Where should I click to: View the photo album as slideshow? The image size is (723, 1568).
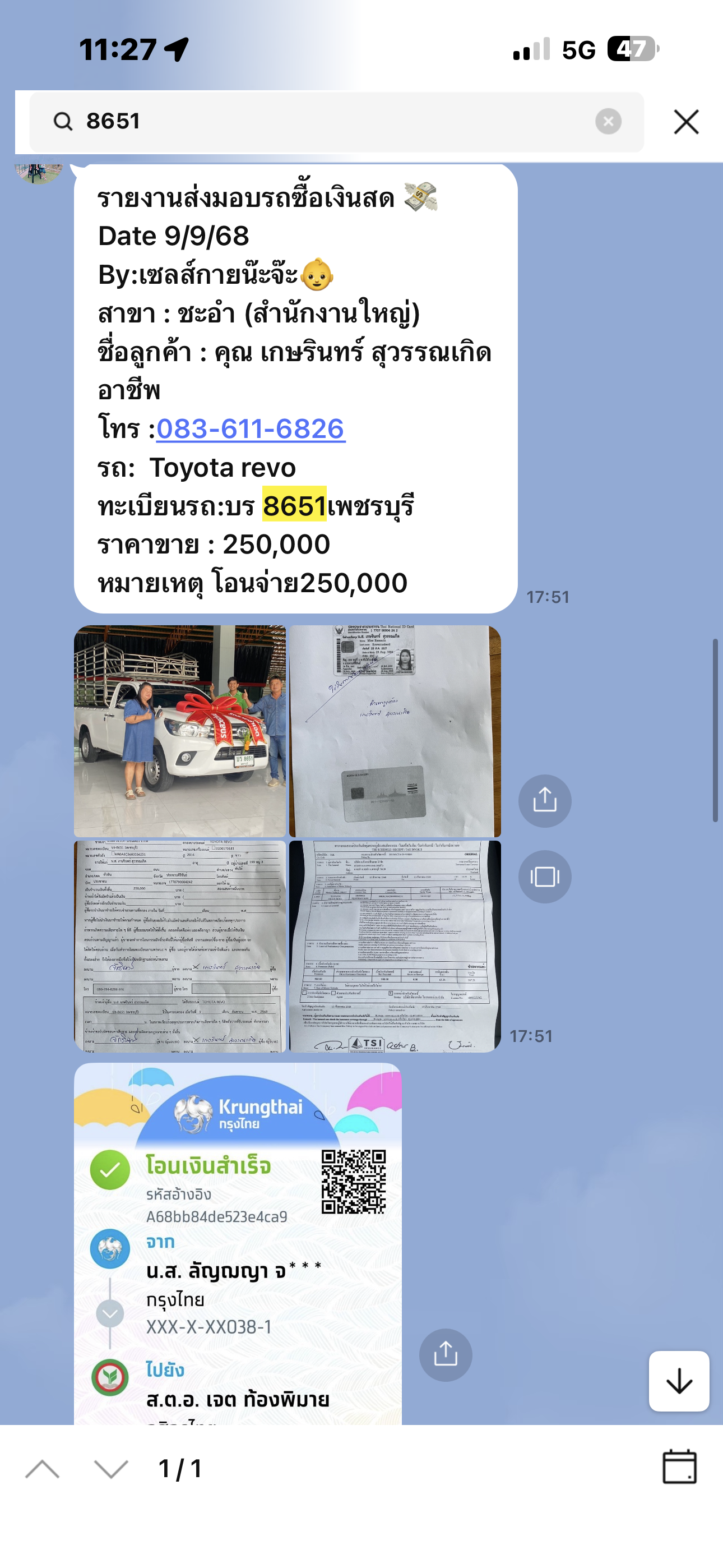545,877
